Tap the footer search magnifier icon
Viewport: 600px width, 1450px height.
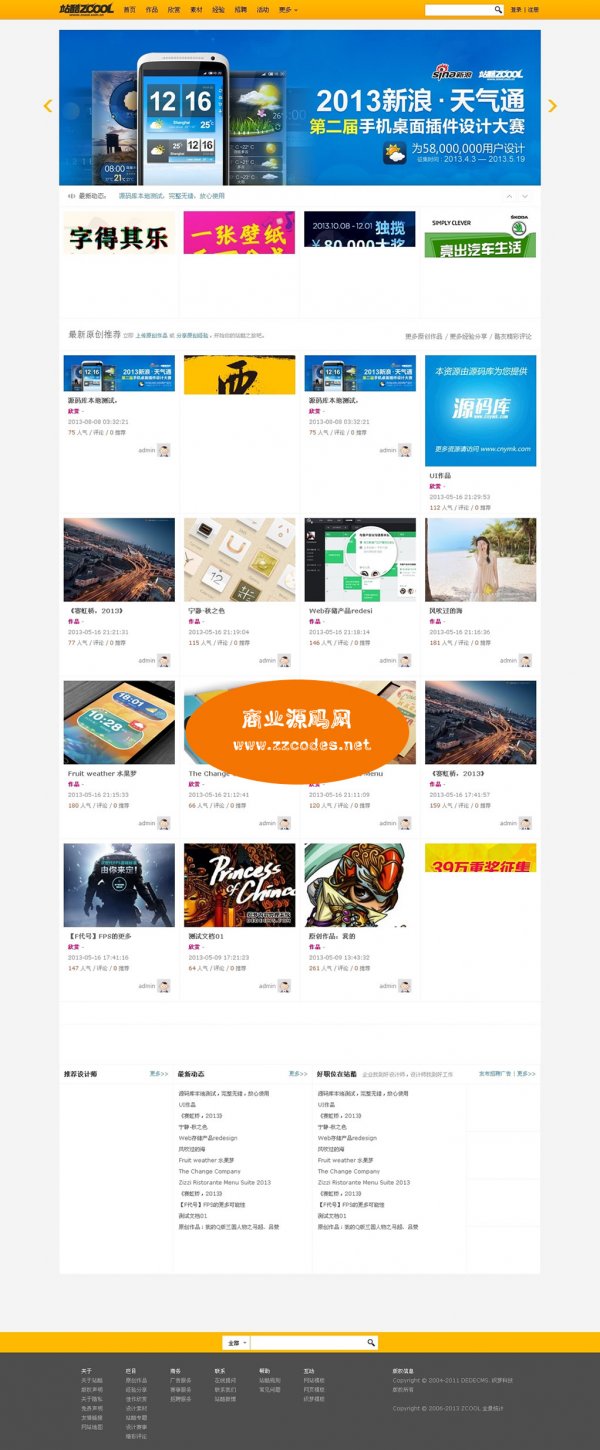pos(371,1343)
